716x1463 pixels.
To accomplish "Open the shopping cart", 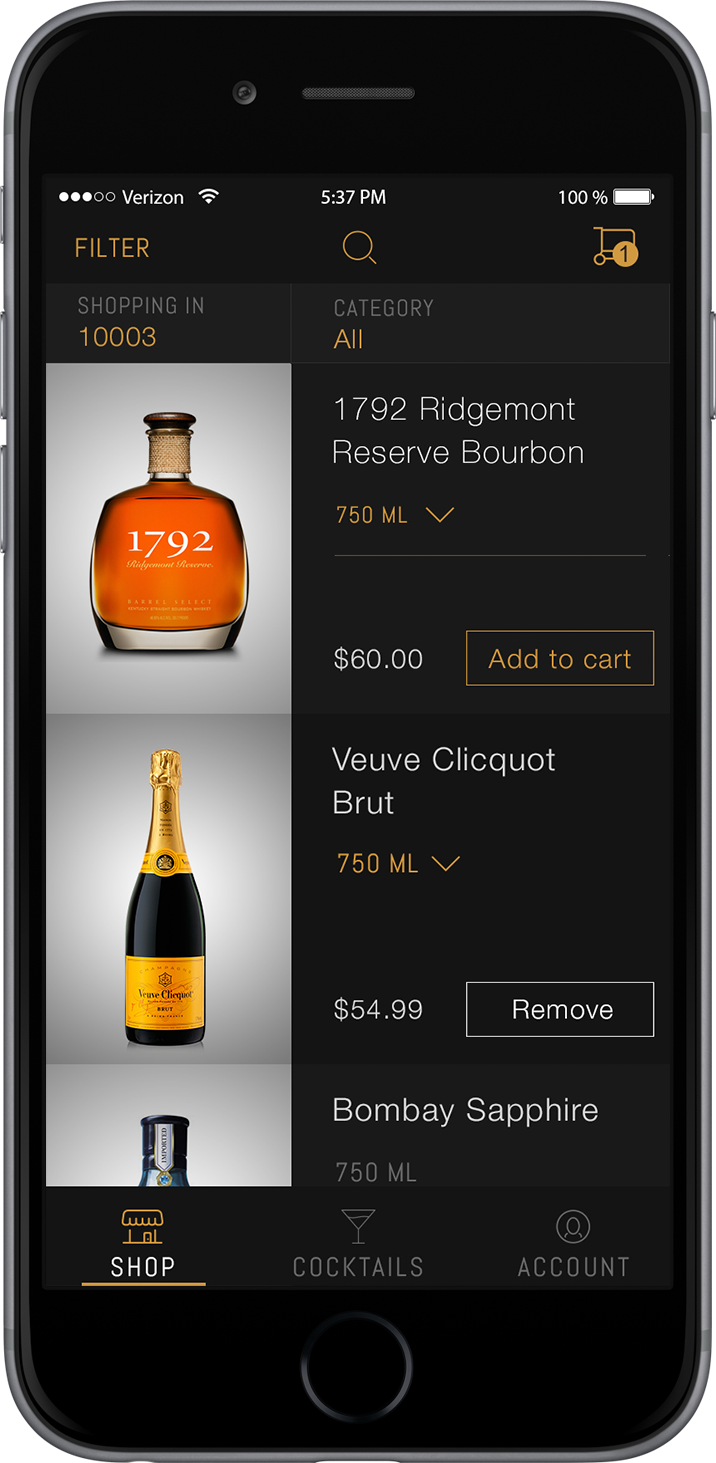I will pyautogui.click(x=614, y=247).
